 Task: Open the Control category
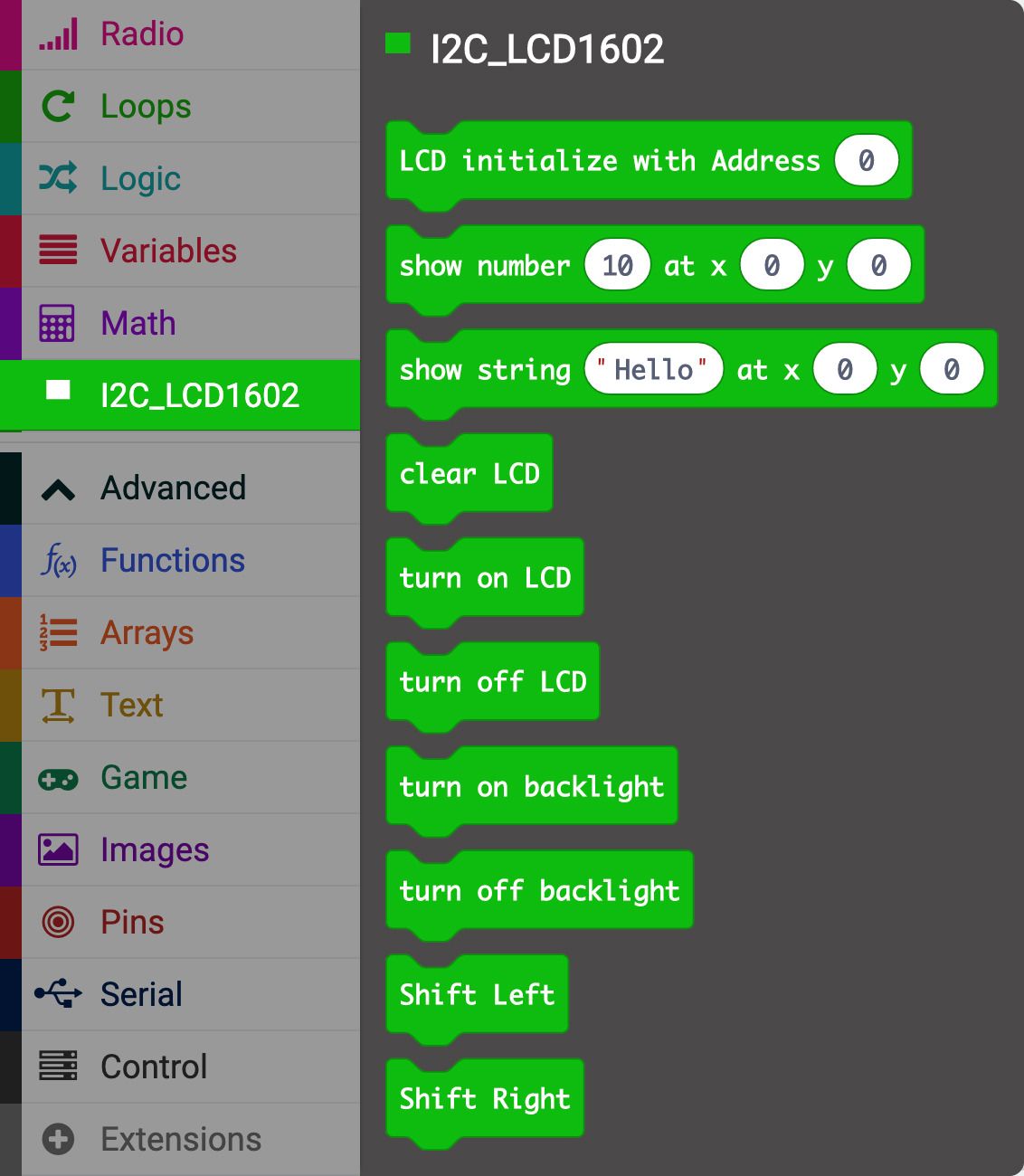[x=154, y=1067]
